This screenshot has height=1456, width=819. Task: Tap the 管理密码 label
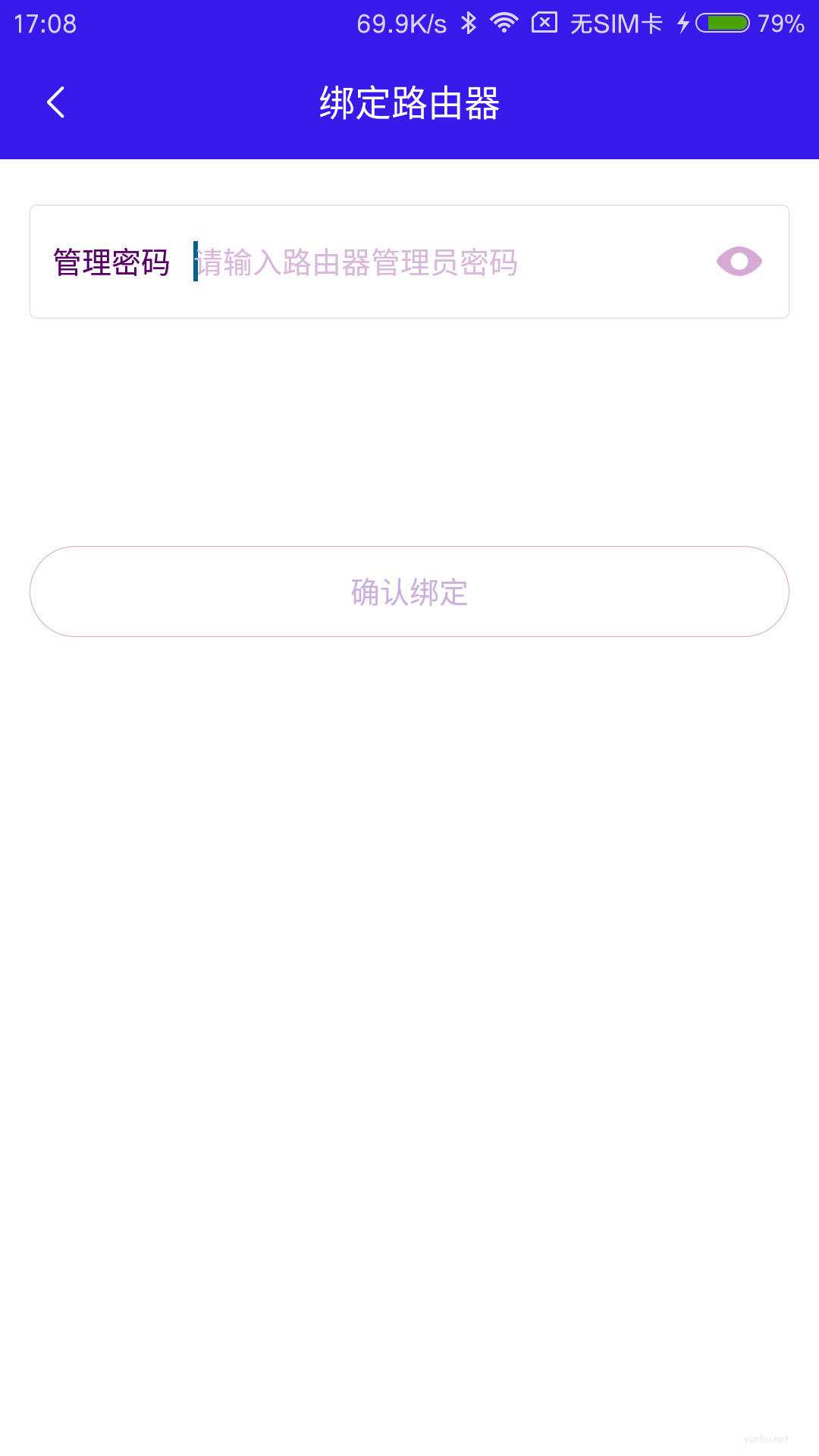[108, 261]
